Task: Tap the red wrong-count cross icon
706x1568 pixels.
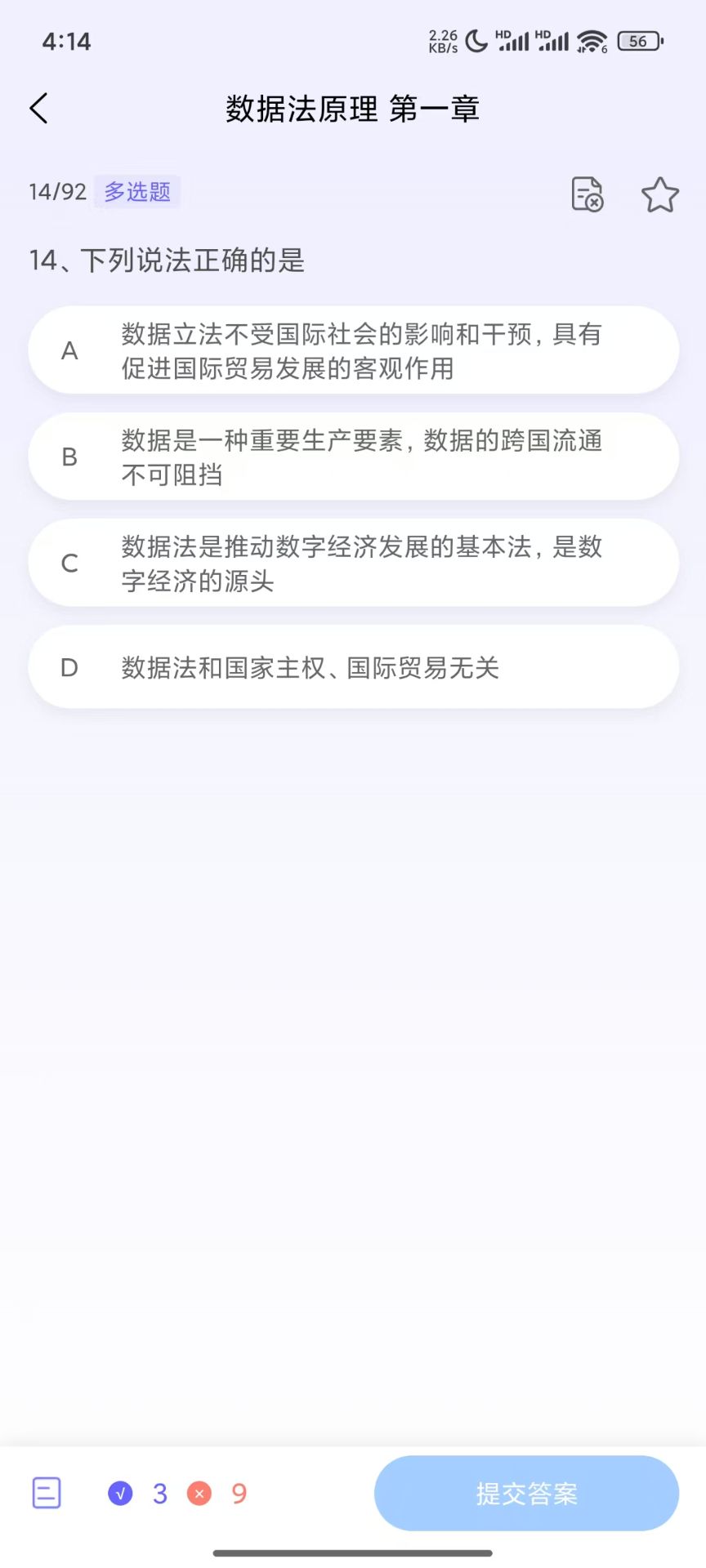Action: pyautogui.click(x=199, y=1492)
